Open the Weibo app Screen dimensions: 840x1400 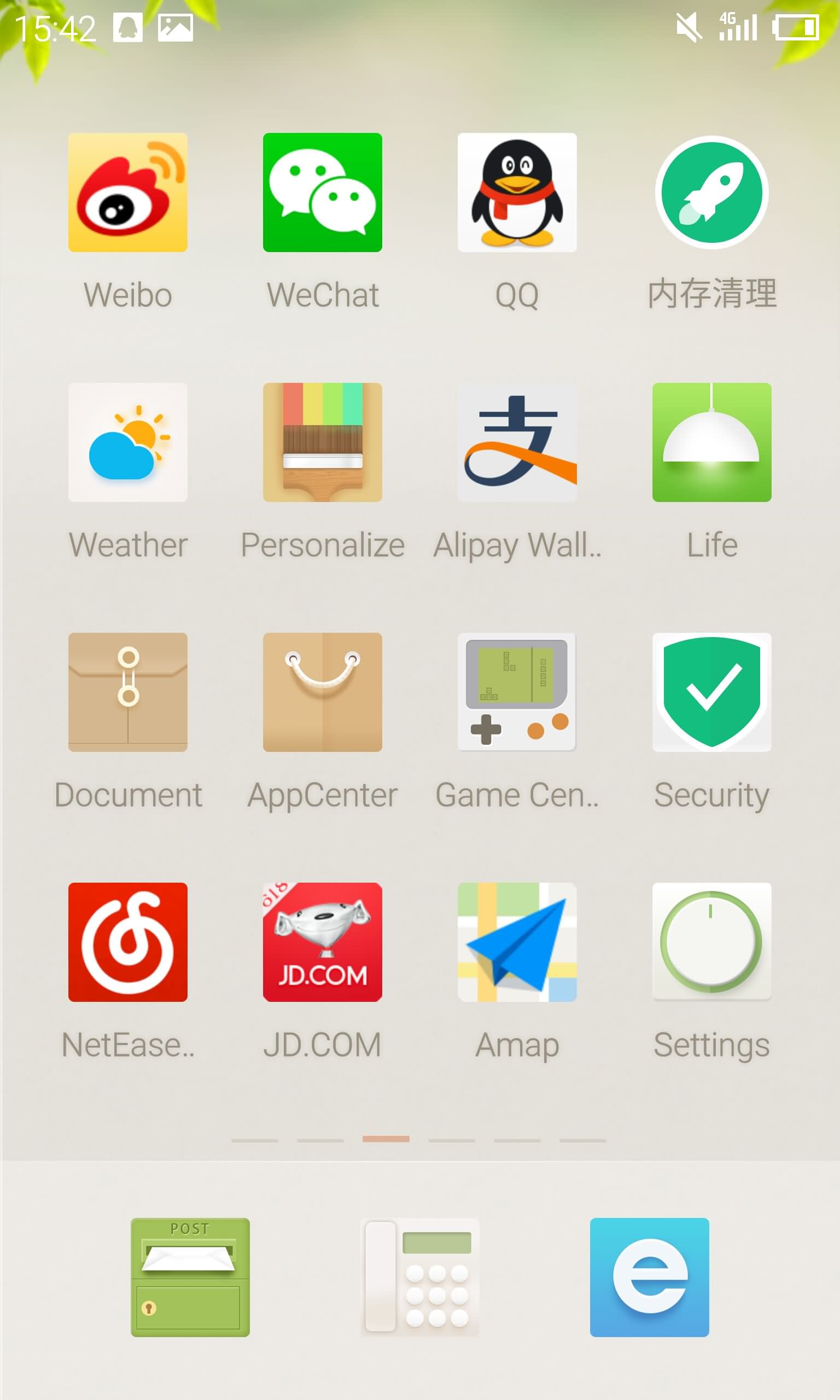pyautogui.click(x=128, y=192)
